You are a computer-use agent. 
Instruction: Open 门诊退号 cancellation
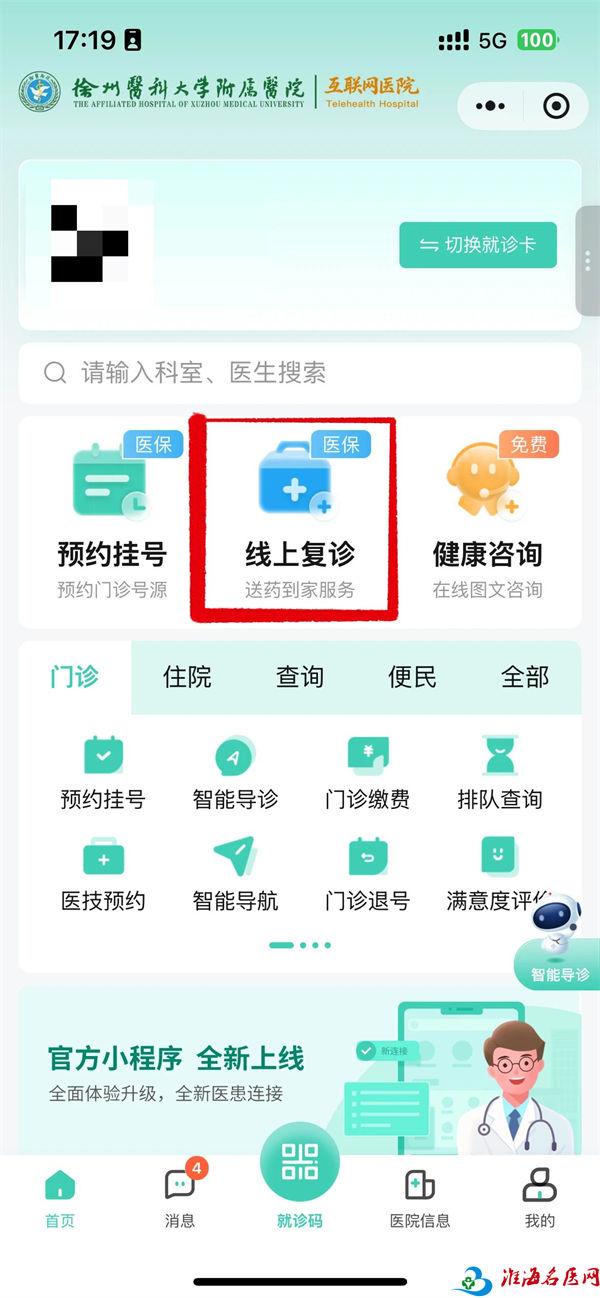click(367, 875)
